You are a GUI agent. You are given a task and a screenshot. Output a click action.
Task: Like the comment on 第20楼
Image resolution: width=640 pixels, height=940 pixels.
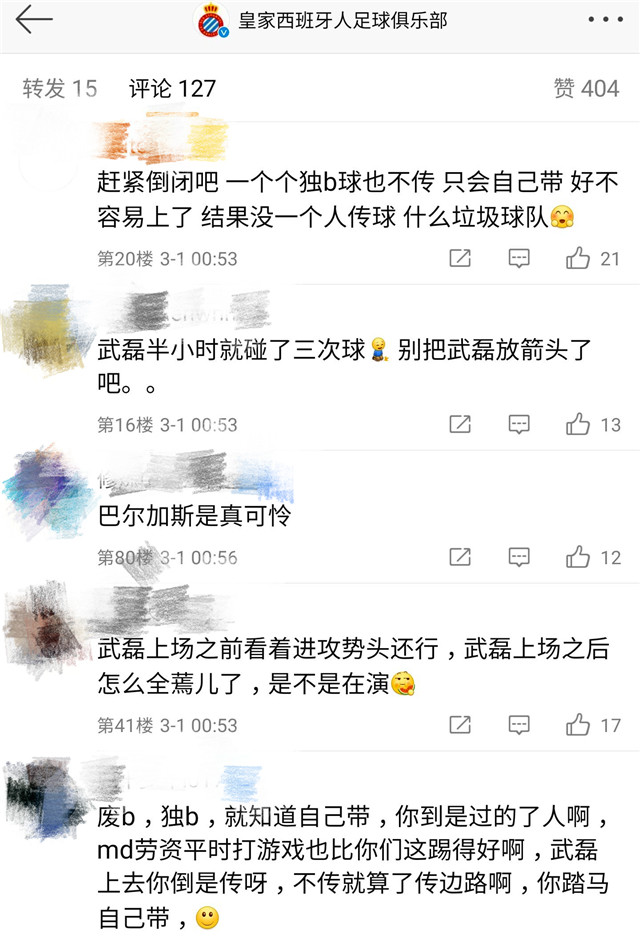pyautogui.click(x=578, y=259)
